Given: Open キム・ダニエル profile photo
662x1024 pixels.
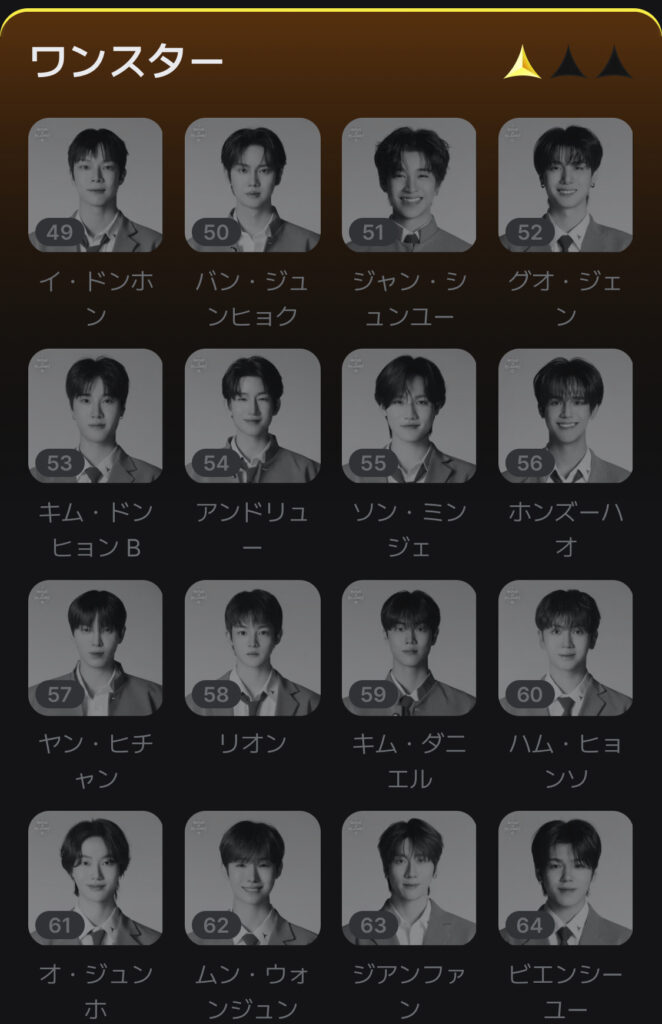Looking at the screenshot, I should point(409,647).
